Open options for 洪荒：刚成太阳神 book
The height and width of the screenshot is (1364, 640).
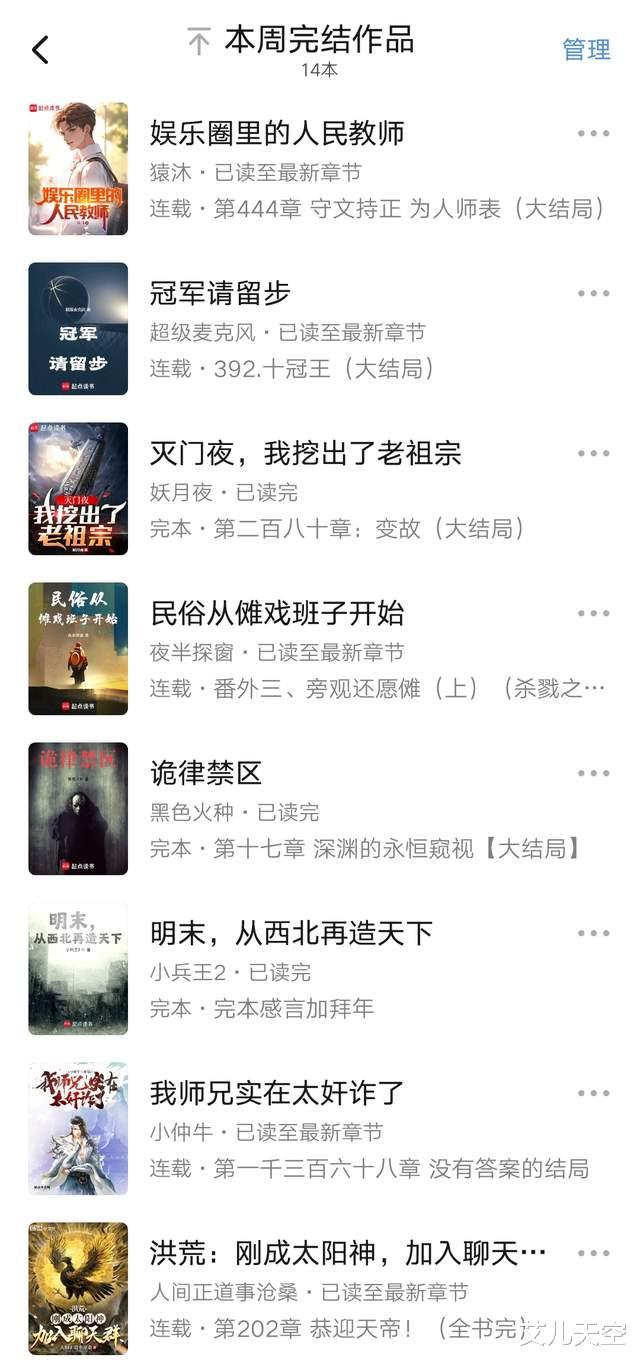593,1253
